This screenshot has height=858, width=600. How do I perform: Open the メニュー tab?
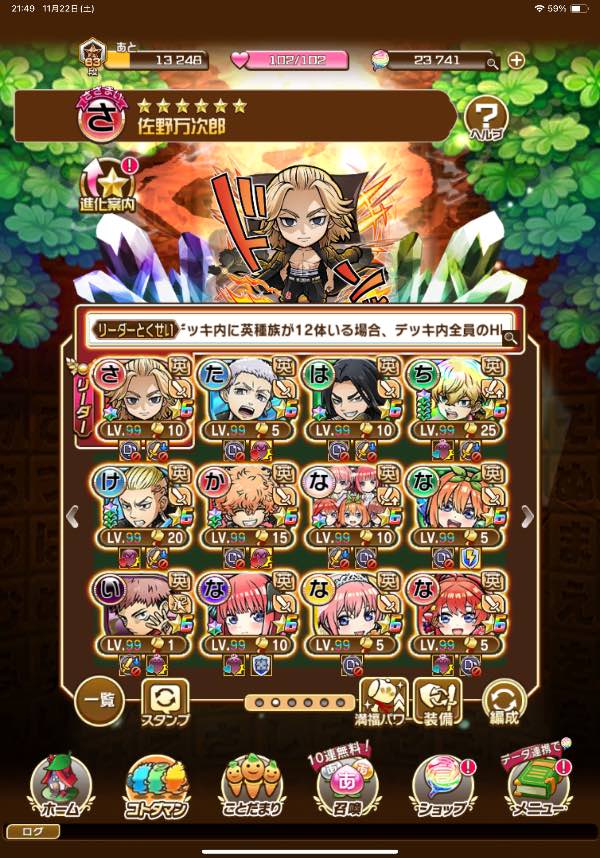click(538, 784)
